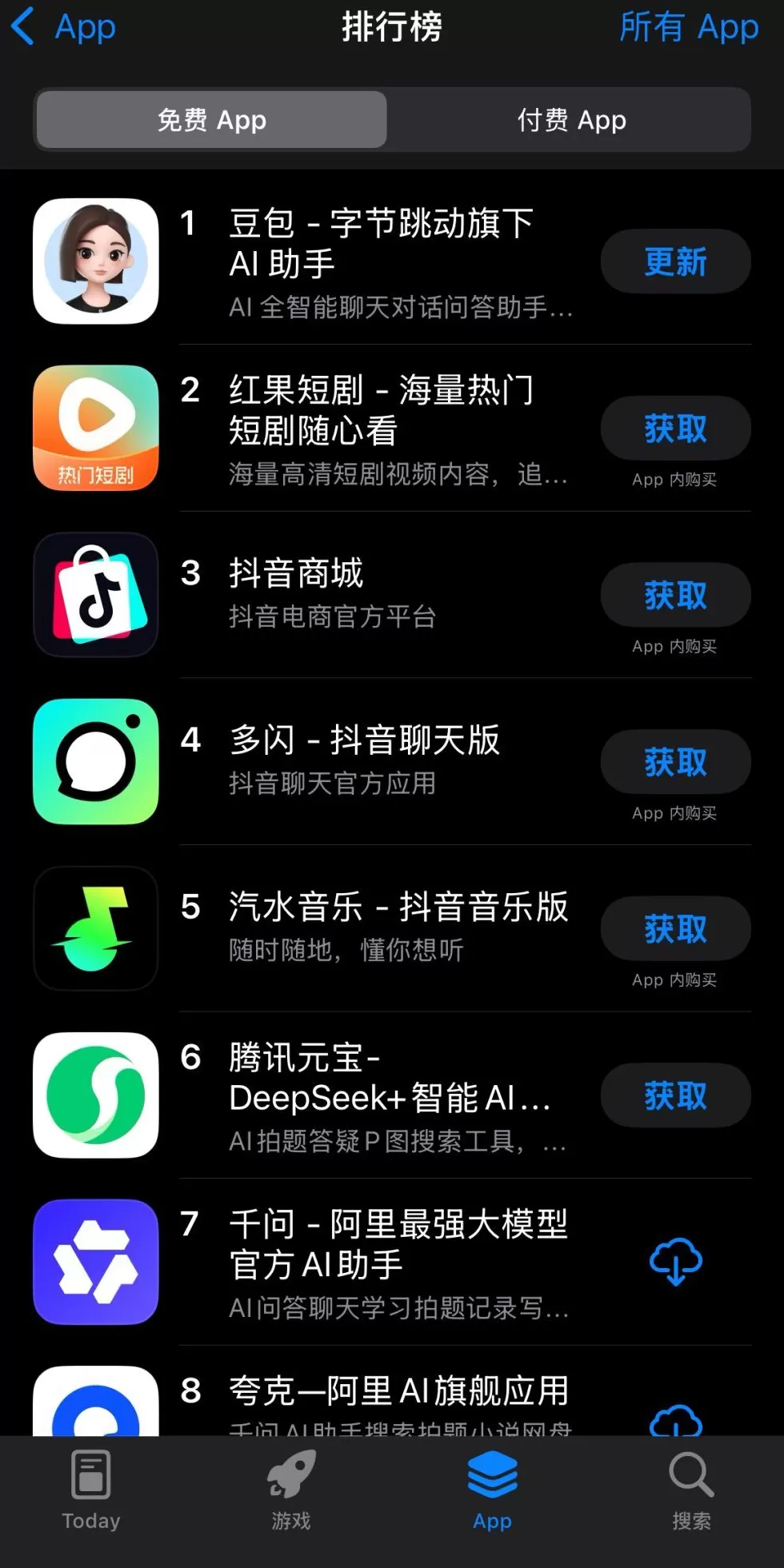Get the 抖音商城 app
Image resolution: width=784 pixels, height=1568 pixels.
[x=675, y=595]
